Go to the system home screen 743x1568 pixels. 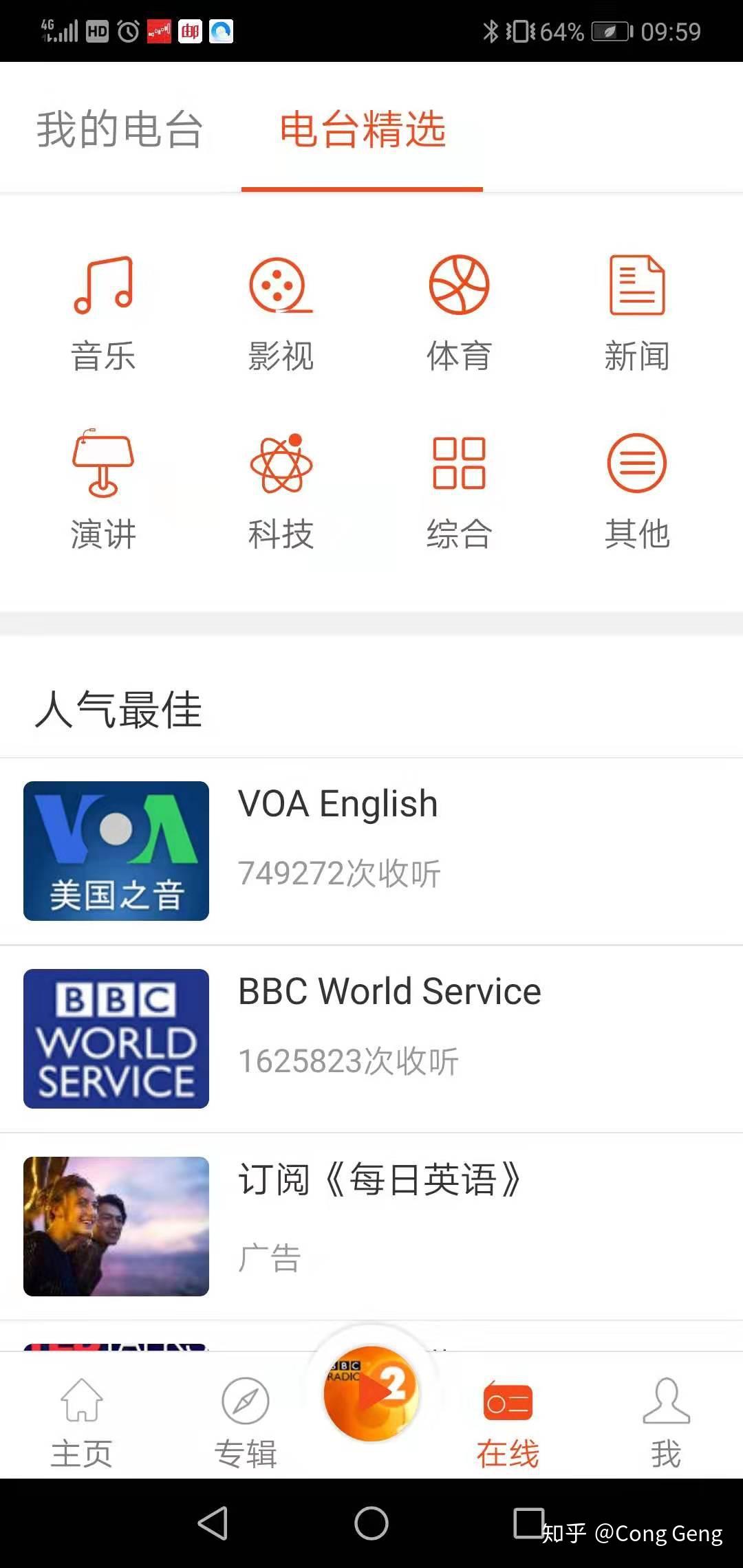click(x=371, y=1523)
